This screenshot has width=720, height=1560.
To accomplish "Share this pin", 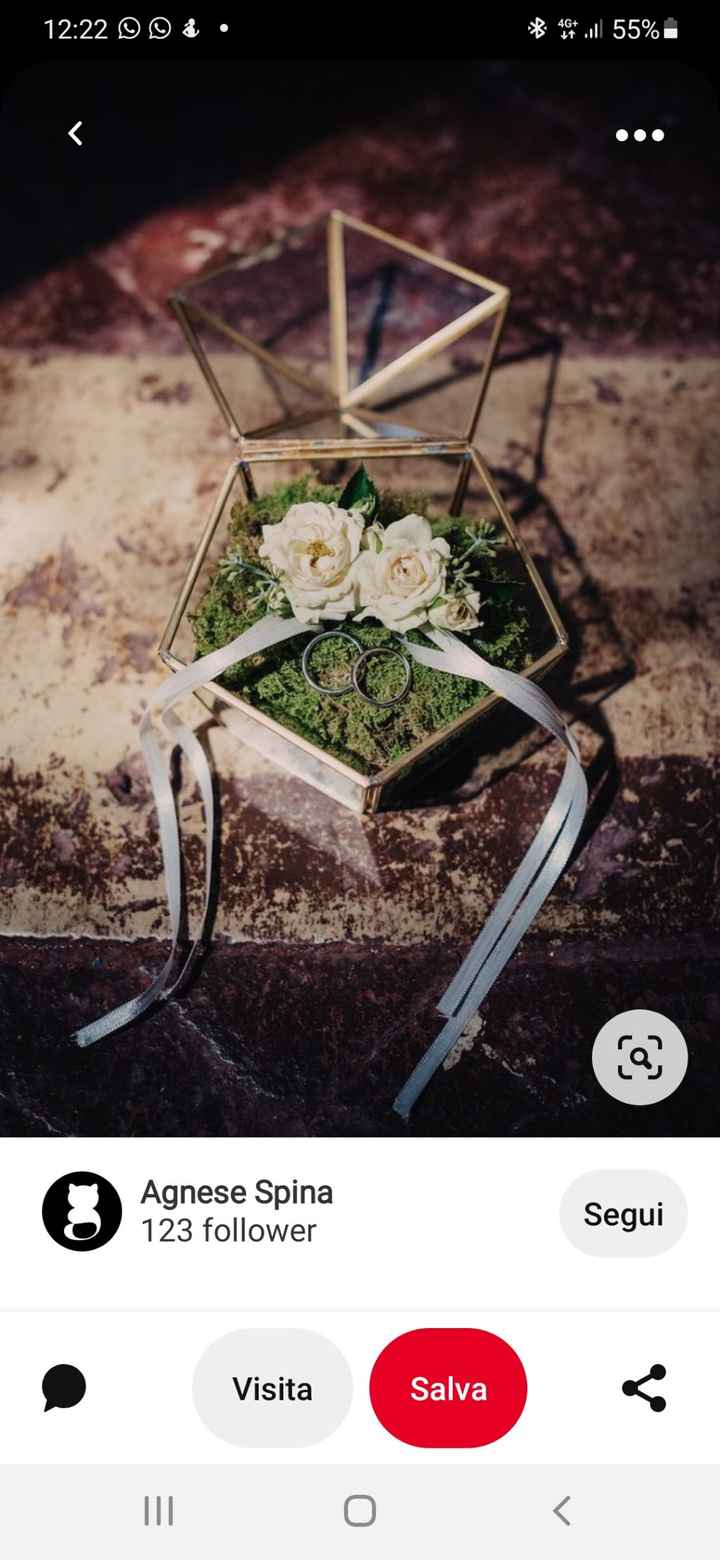I will point(644,1388).
